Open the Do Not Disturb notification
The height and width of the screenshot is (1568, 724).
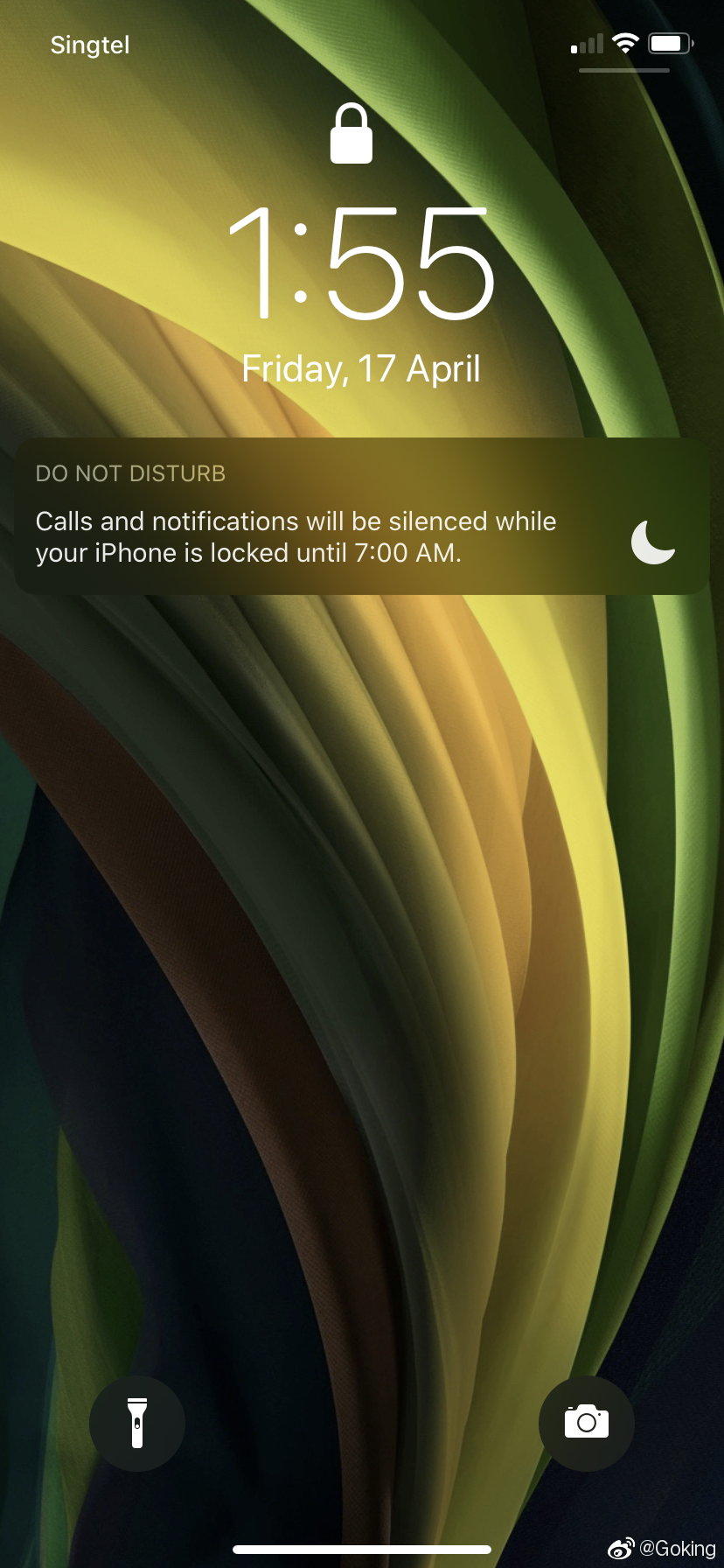tap(361, 517)
